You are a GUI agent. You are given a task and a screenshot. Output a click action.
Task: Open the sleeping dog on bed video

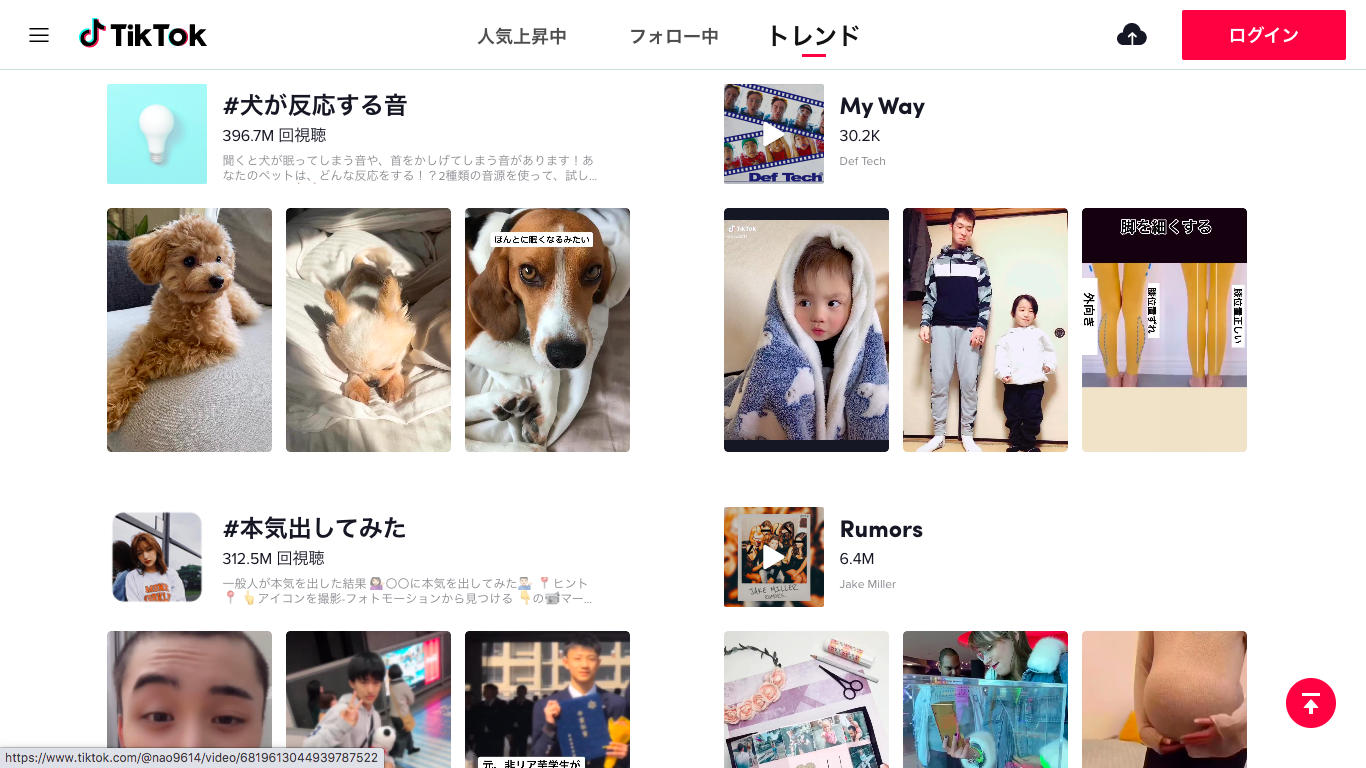click(368, 330)
